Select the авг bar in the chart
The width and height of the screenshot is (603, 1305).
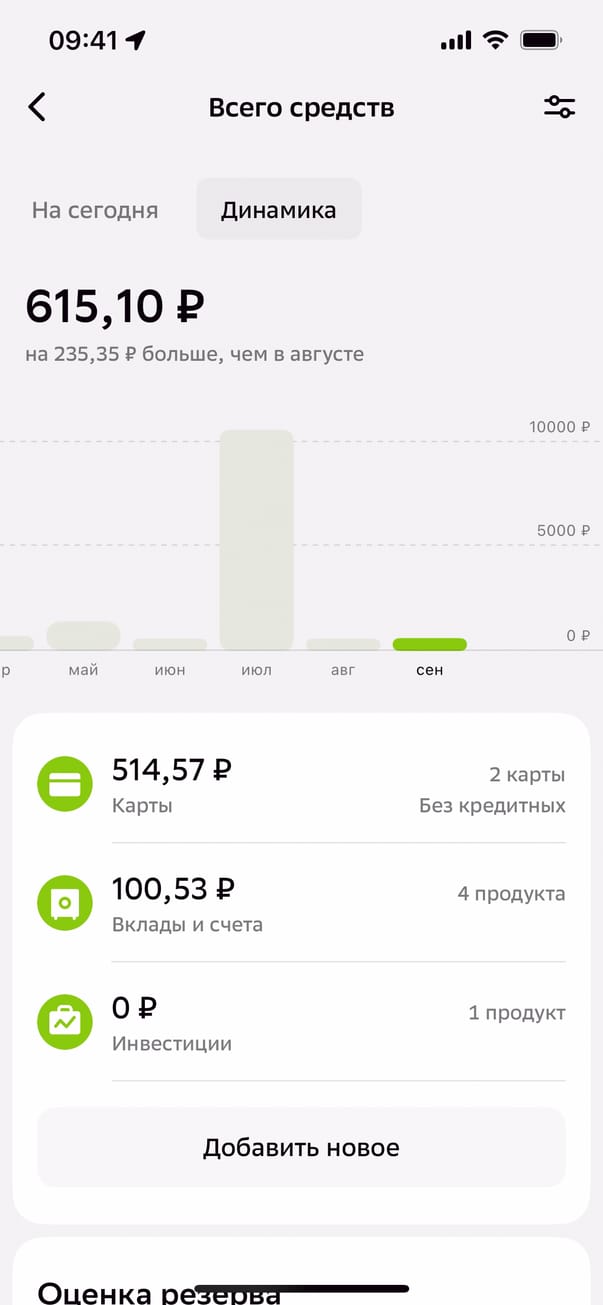(343, 644)
